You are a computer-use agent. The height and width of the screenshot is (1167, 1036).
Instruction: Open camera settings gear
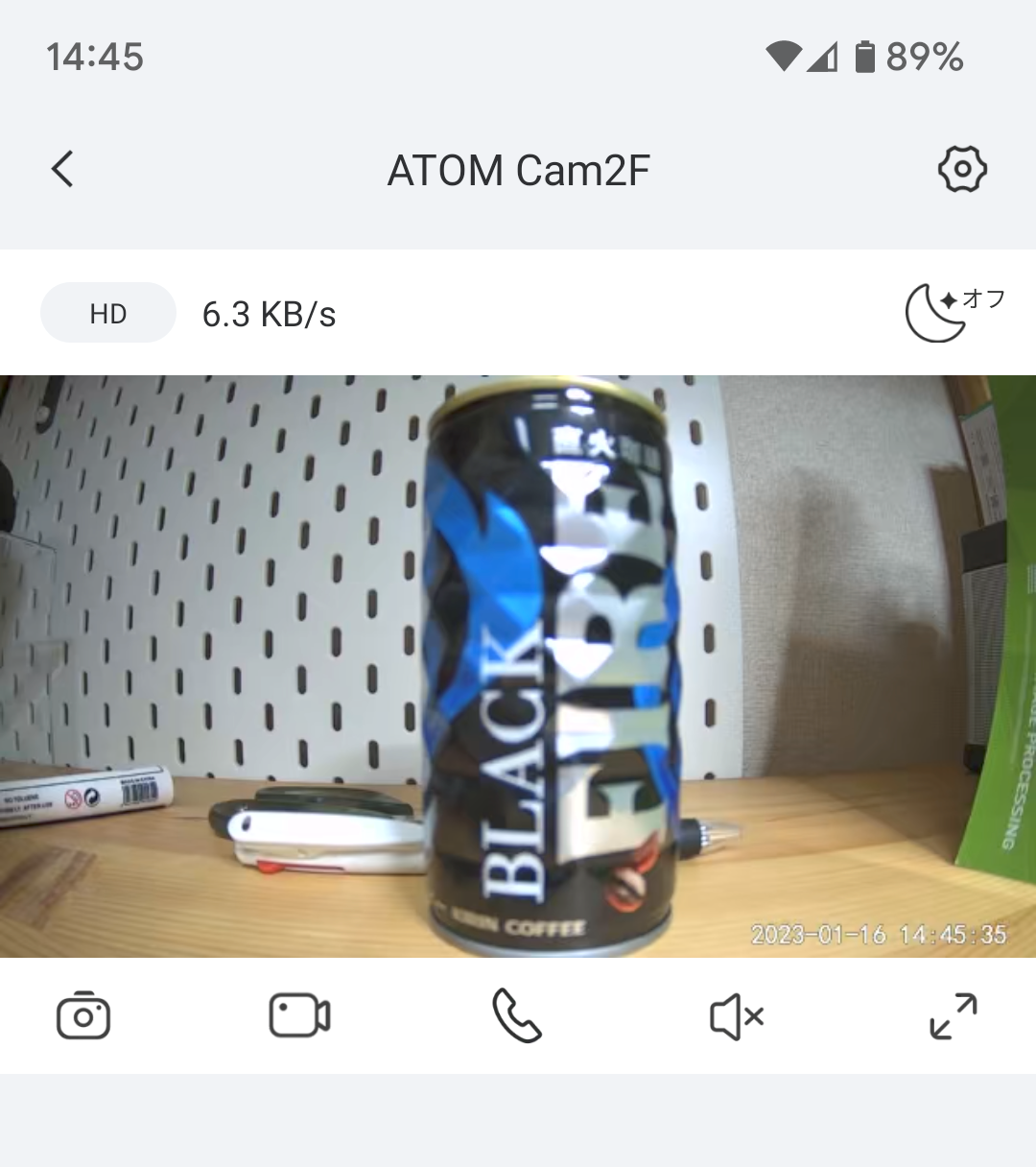[961, 170]
